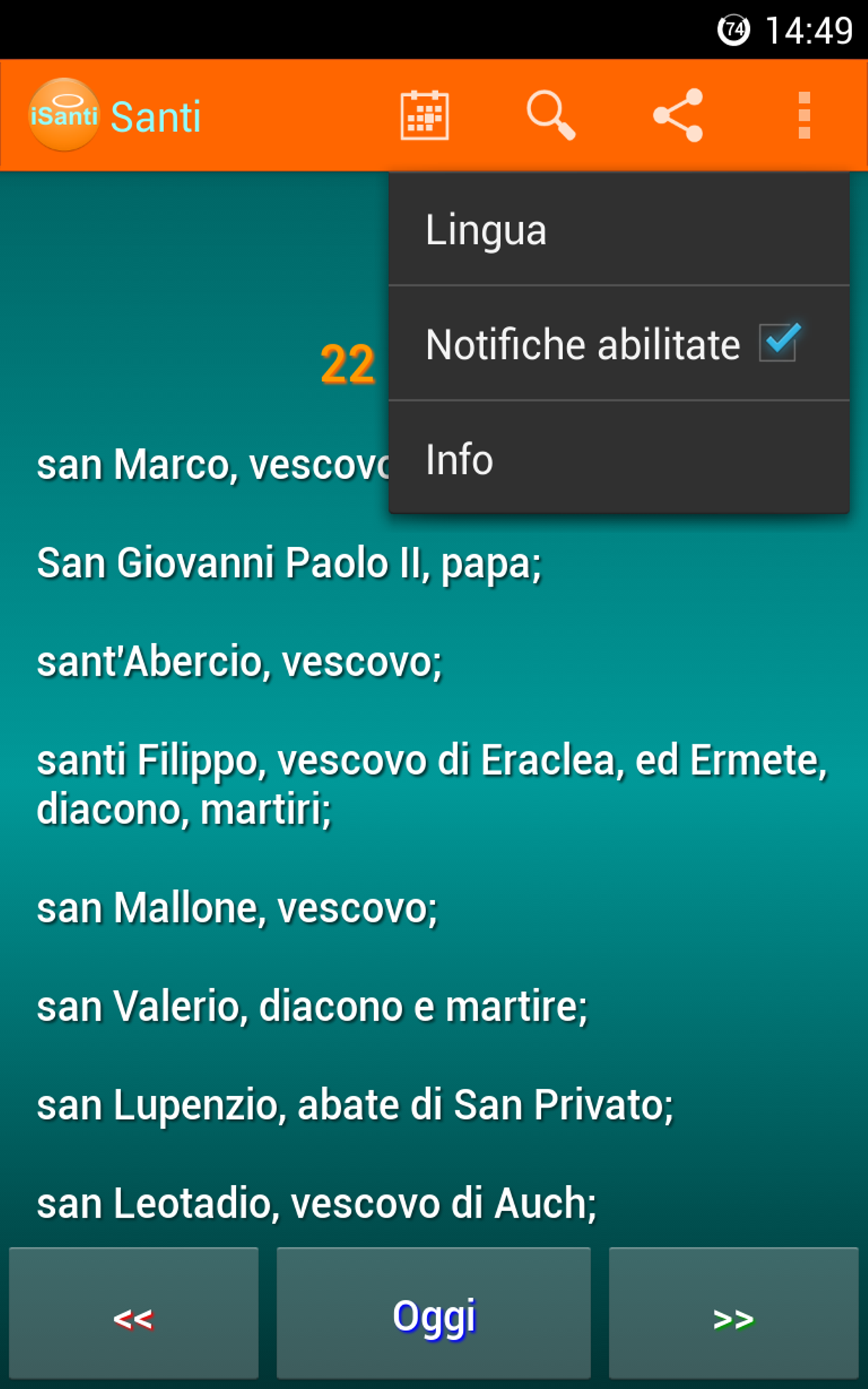Open the calendar date picker icon

tap(425, 114)
